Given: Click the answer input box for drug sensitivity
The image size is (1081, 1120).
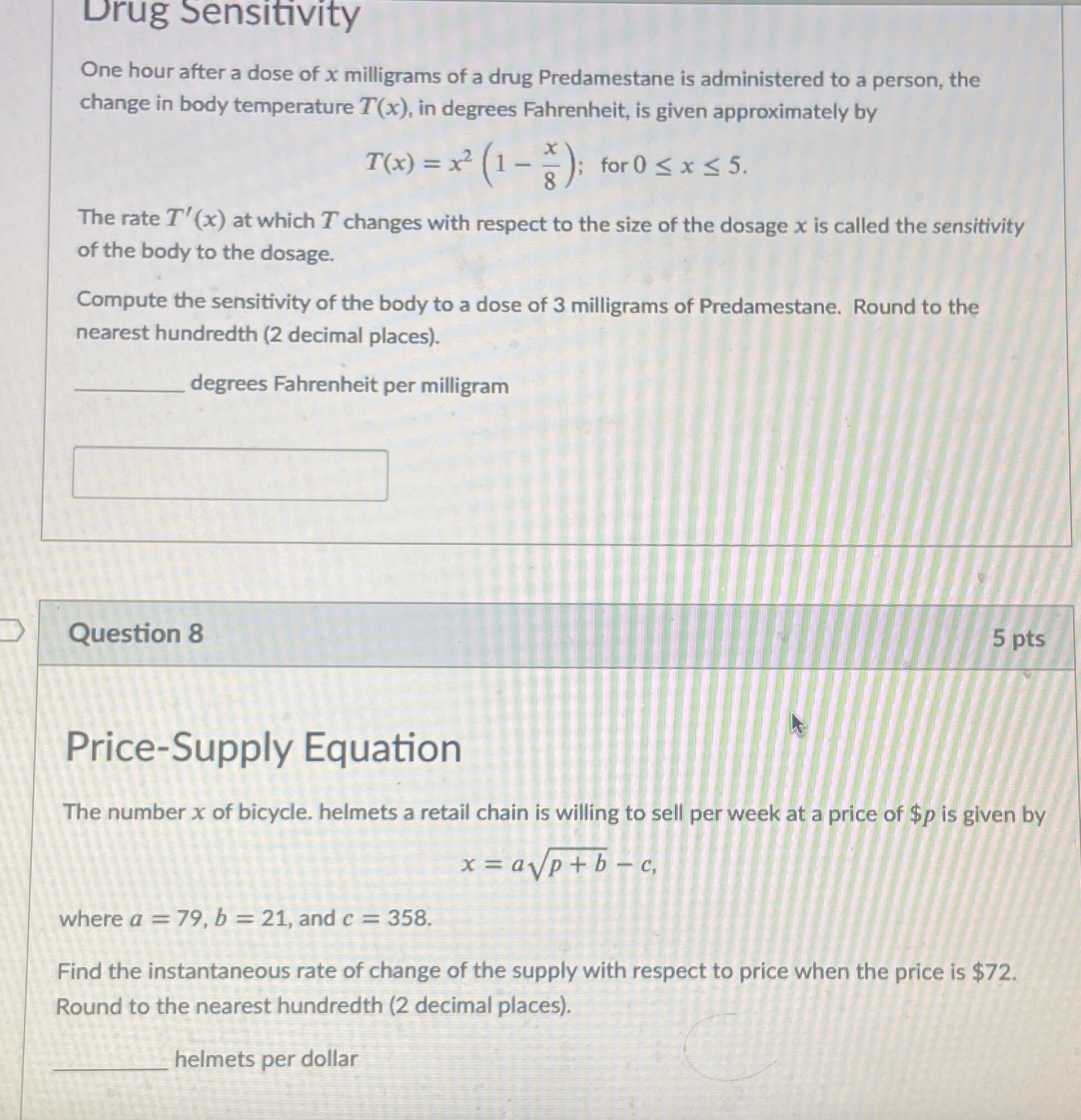Looking at the screenshot, I should [229, 474].
